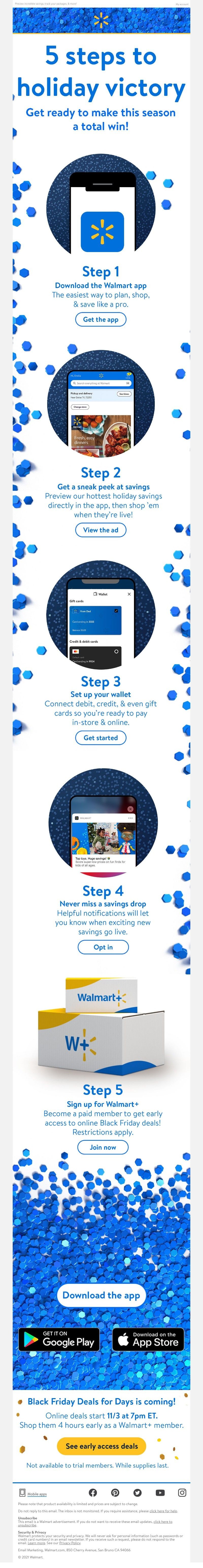Open Walmart's YouTube channel icon
Viewport: 203px width, 1568px height.
click(160, 1492)
